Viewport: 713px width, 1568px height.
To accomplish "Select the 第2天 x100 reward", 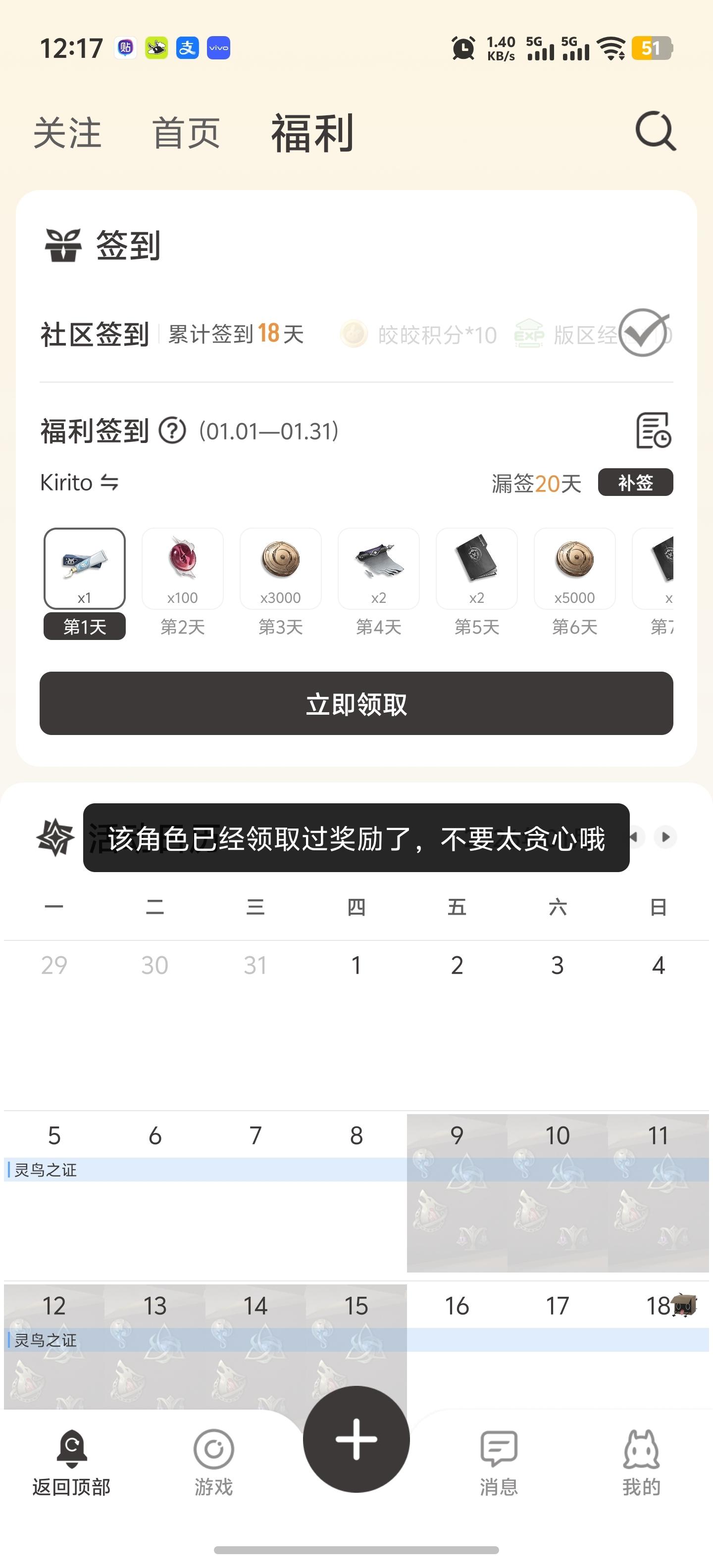I will 183,569.
